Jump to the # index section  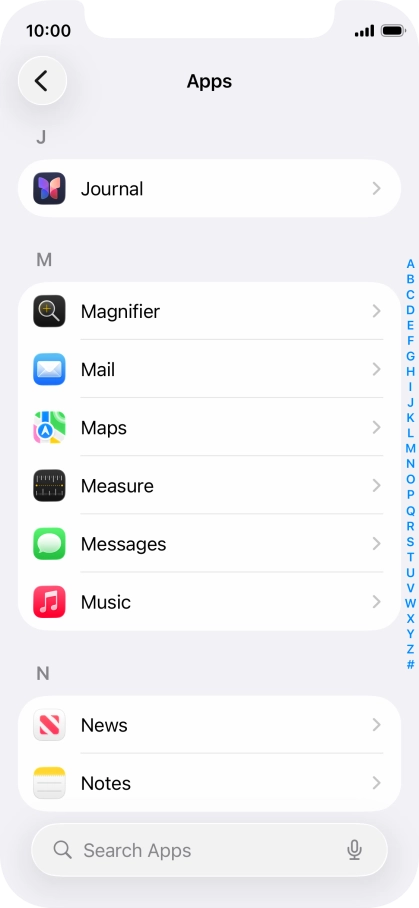(410, 664)
